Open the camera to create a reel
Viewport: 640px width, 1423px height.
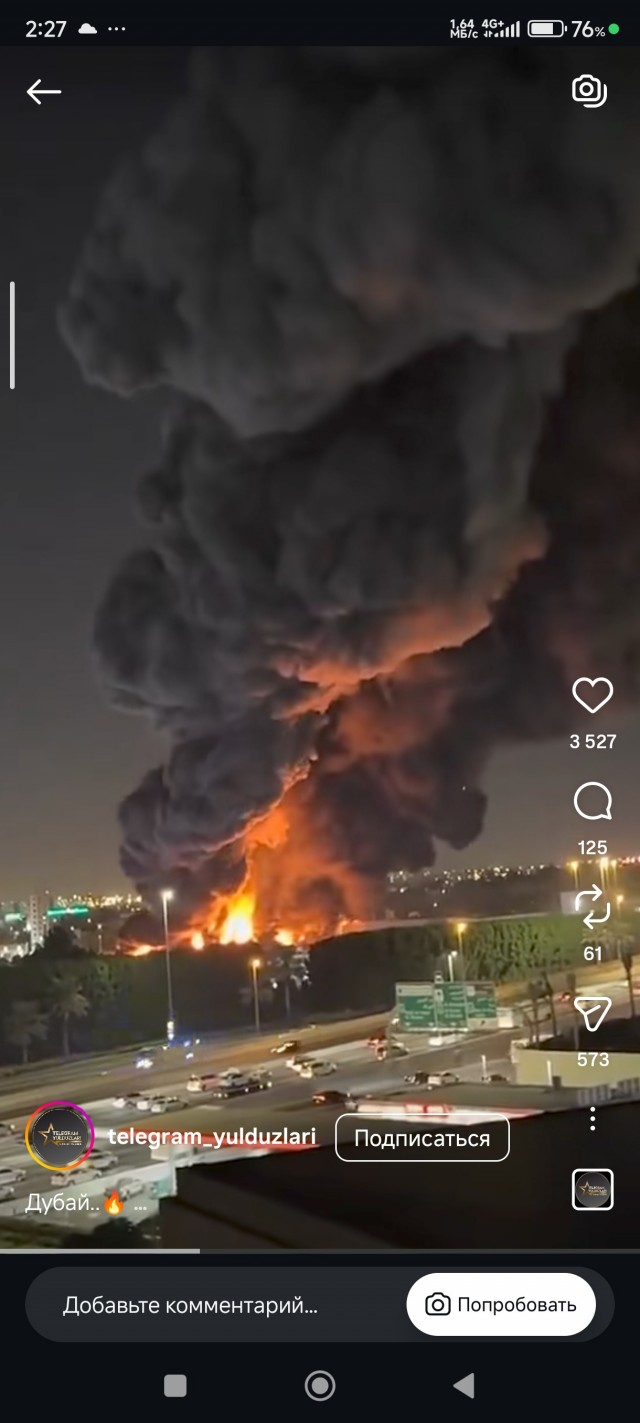click(x=589, y=91)
